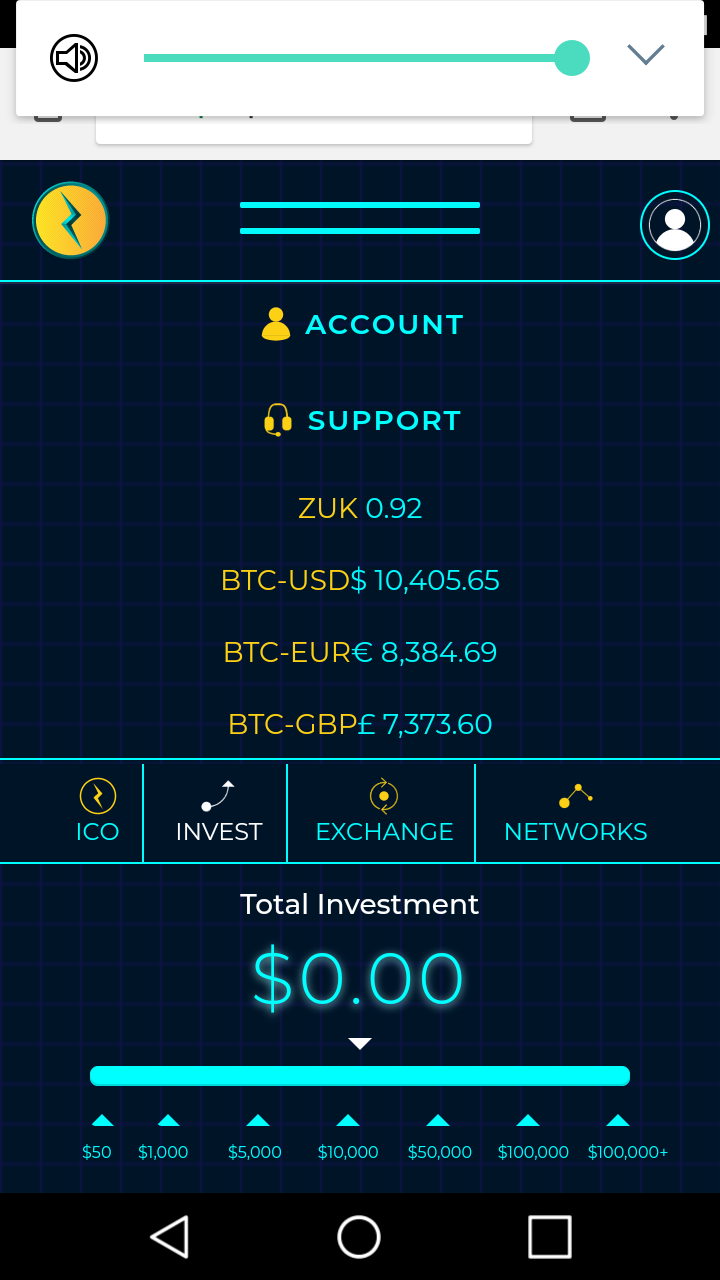
Task: Open the user profile icon
Action: (x=675, y=225)
